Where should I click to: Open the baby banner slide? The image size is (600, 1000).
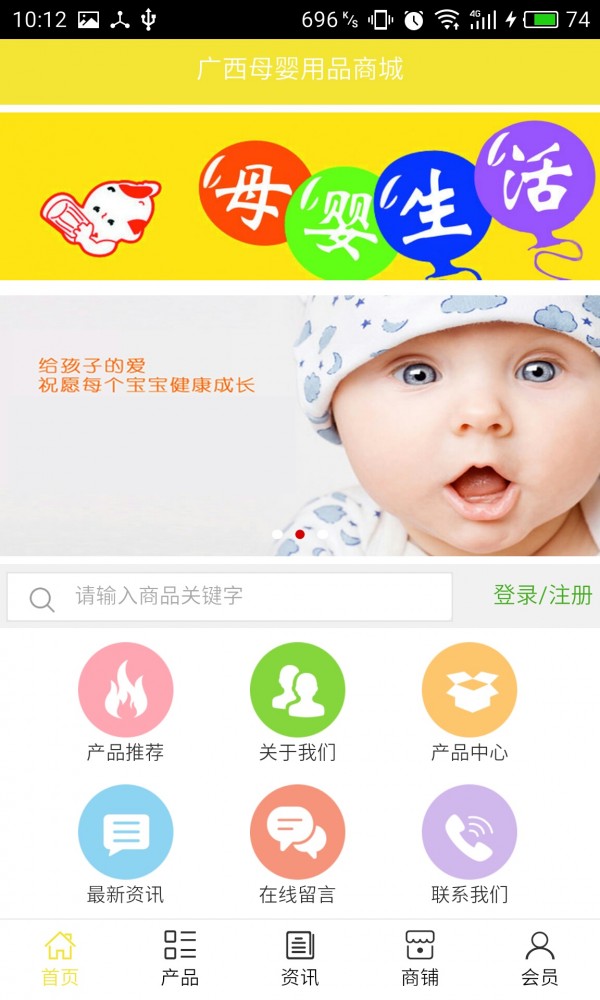pos(300,425)
